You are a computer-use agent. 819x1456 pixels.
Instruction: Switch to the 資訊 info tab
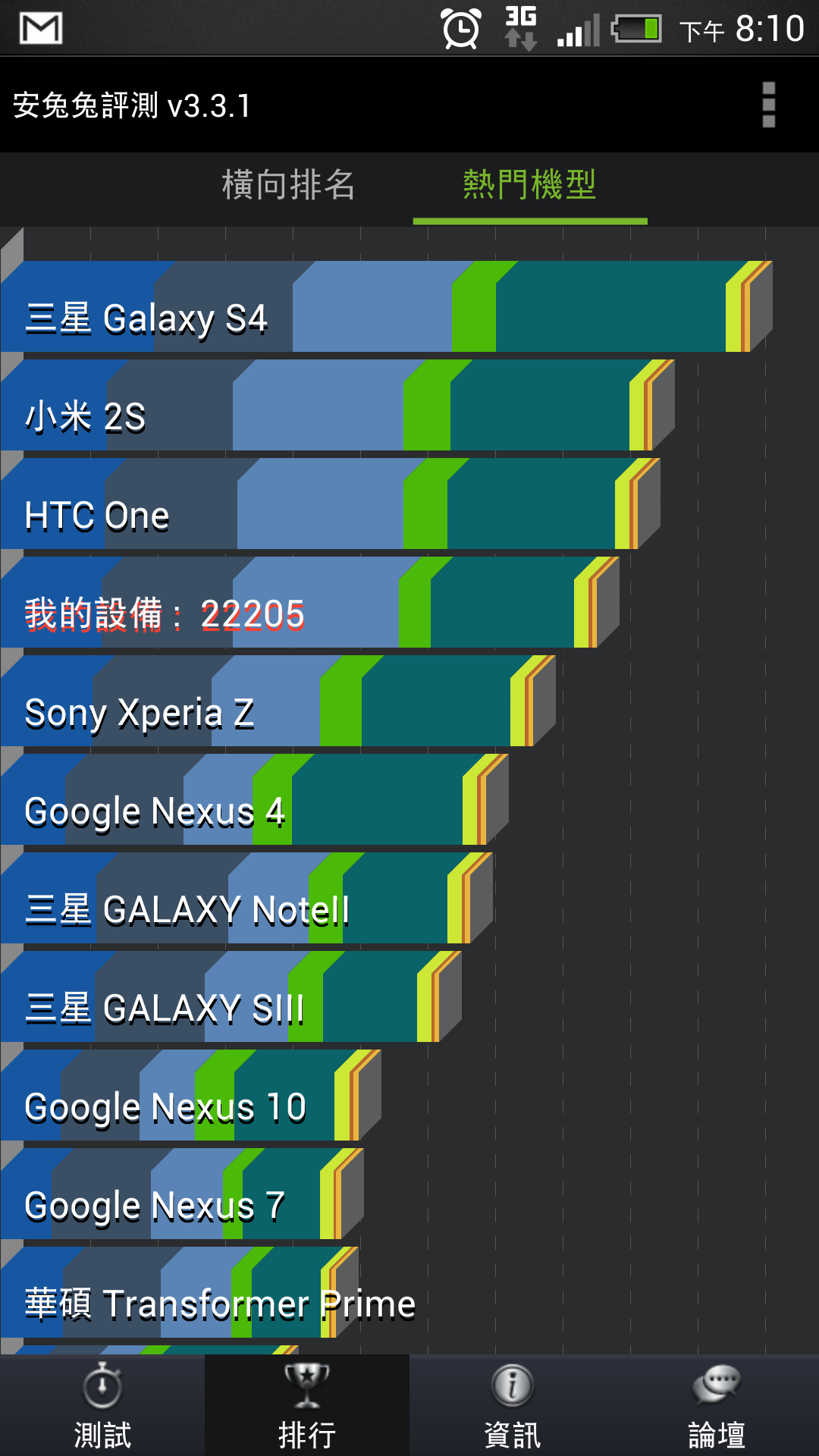click(512, 1405)
